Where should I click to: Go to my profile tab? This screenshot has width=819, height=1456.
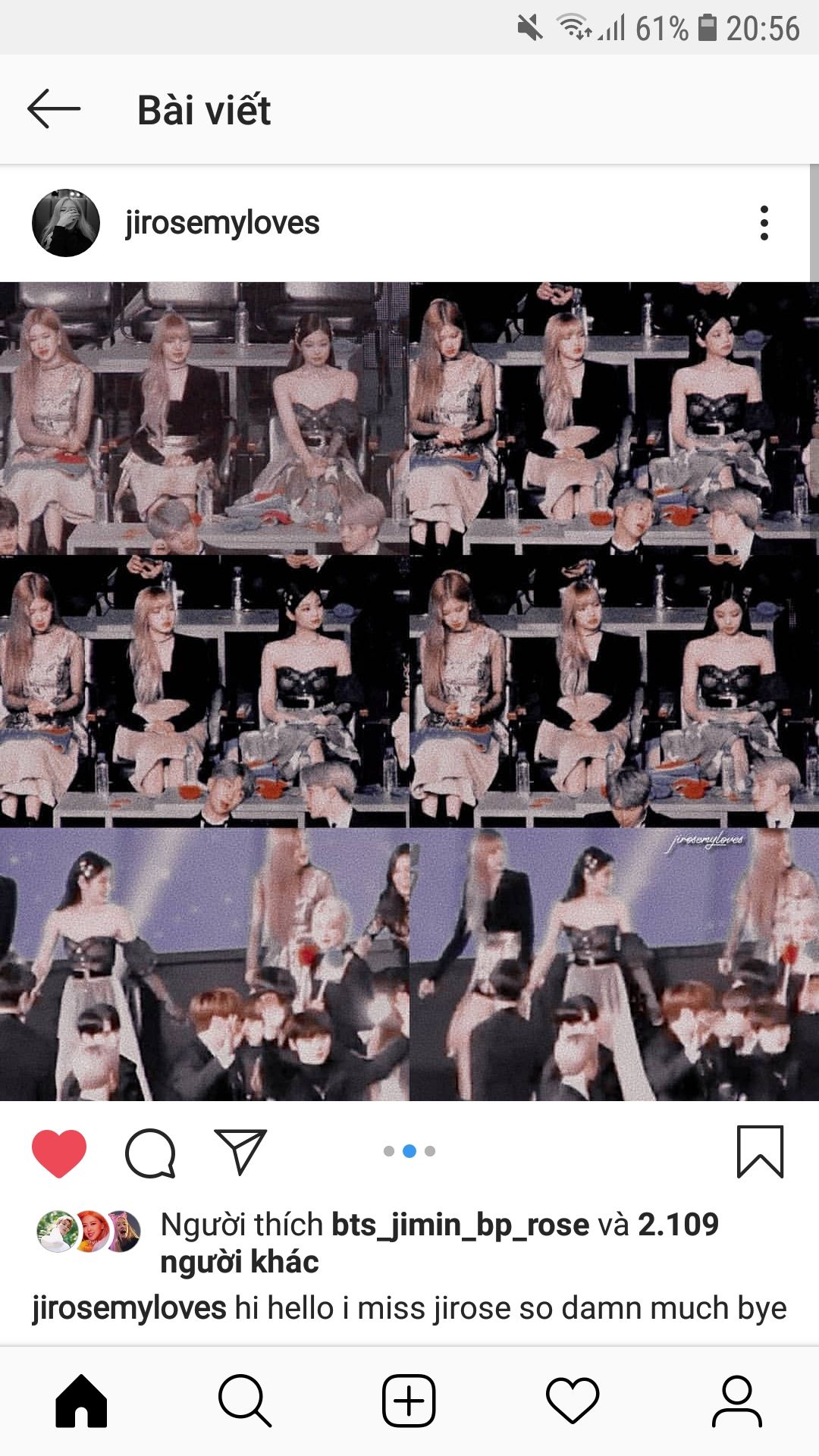click(736, 1401)
